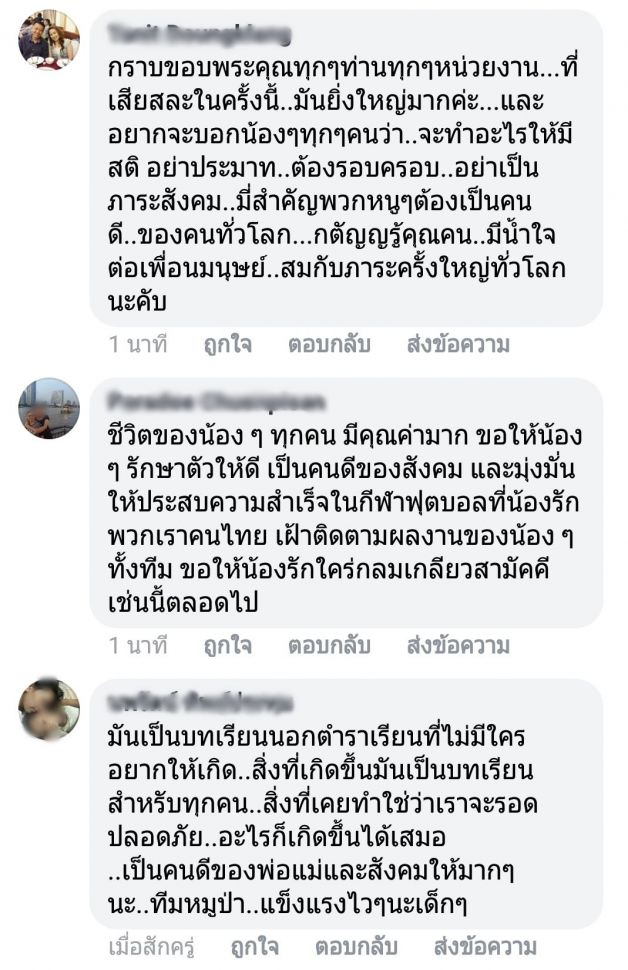Reply to the comment starting with กราบขอบพระคุณ
Viewport: 628px width, 970px height.
[x=329, y=345]
